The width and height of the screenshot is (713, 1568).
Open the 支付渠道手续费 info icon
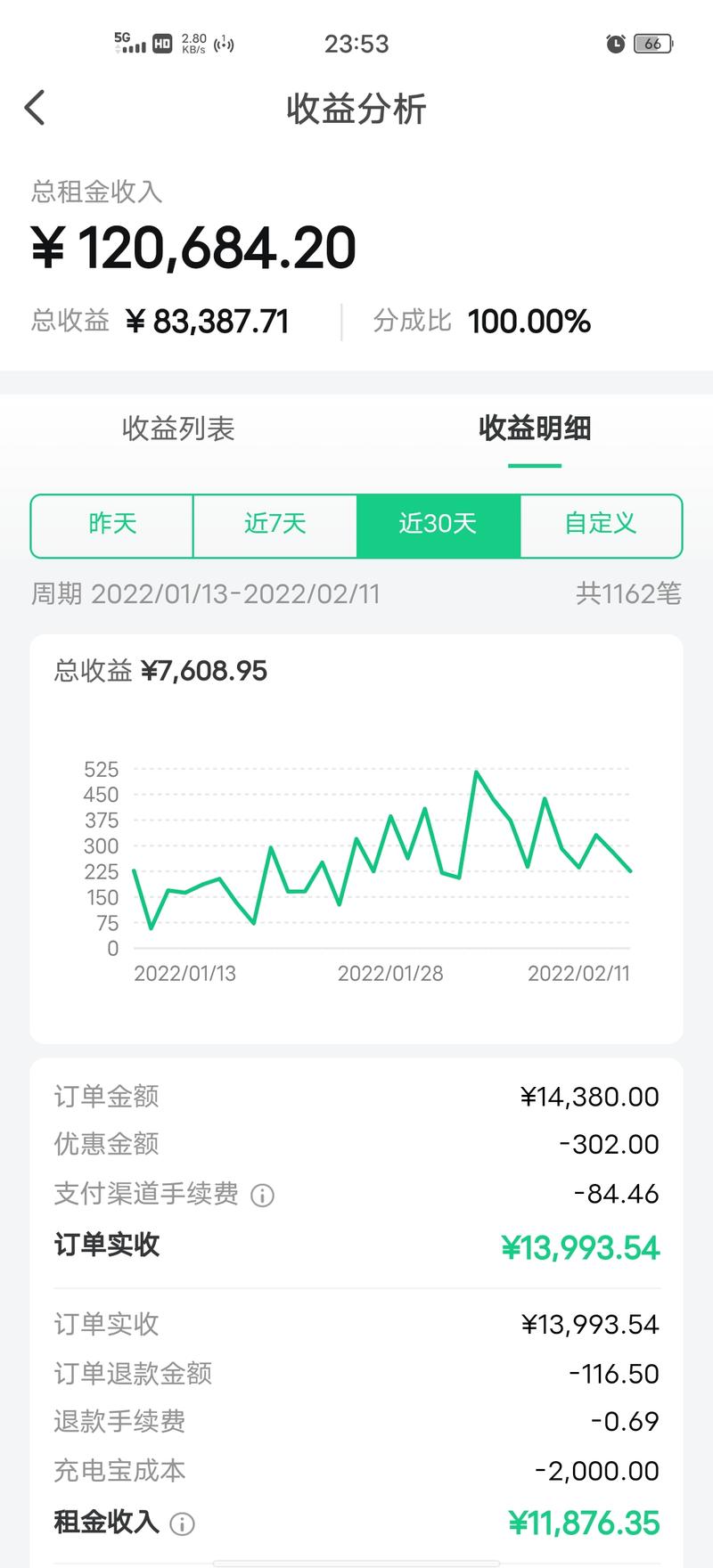(x=261, y=1194)
